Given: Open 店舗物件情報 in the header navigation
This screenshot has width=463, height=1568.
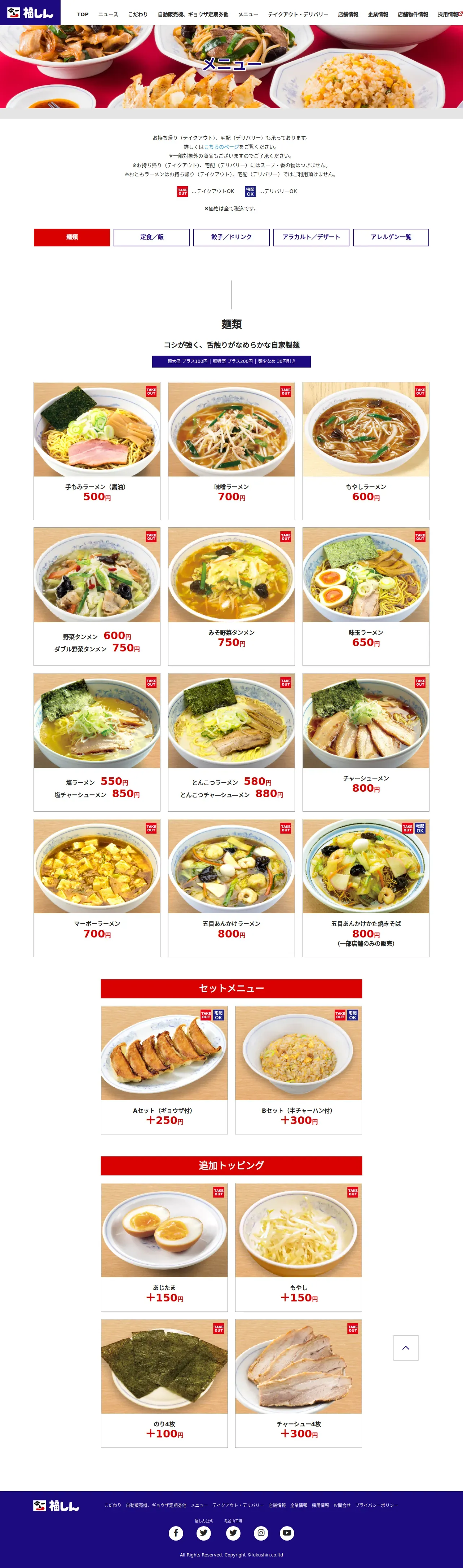Looking at the screenshot, I should (x=413, y=14).
